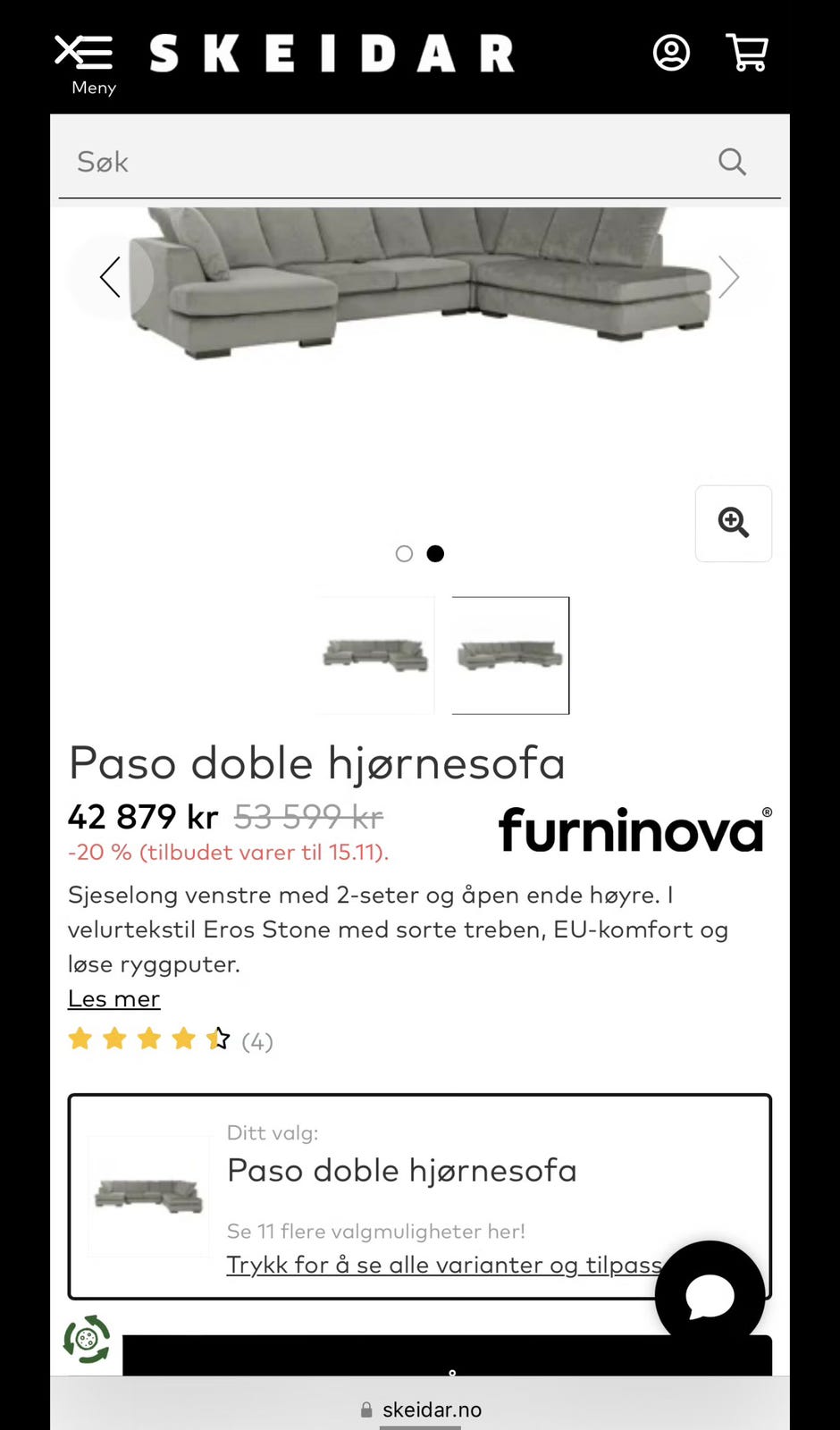The image size is (840, 1430).
Task: Expand the Les mer description link
Action: pyautogui.click(x=114, y=998)
